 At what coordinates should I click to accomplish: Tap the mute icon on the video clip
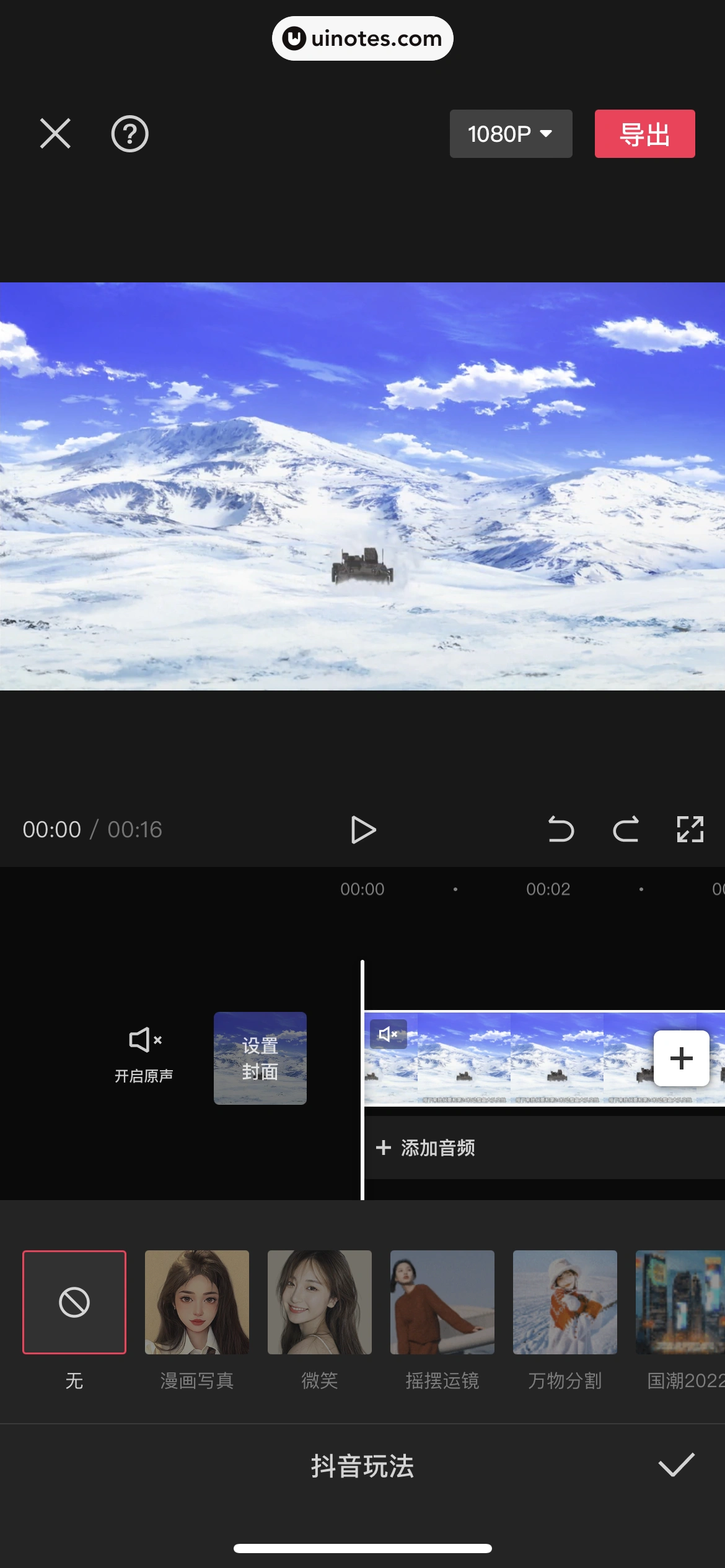click(389, 1034)
